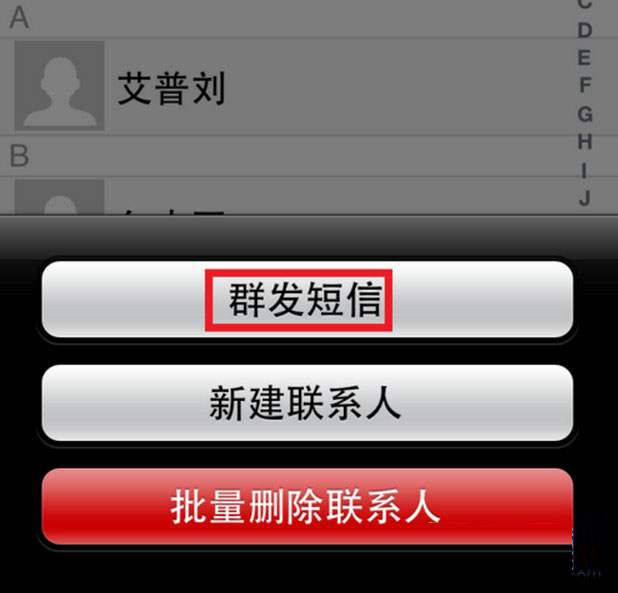Tap the 群发短信 button
The width and height of the screenshot is (618, 593).
pos(306,299)
